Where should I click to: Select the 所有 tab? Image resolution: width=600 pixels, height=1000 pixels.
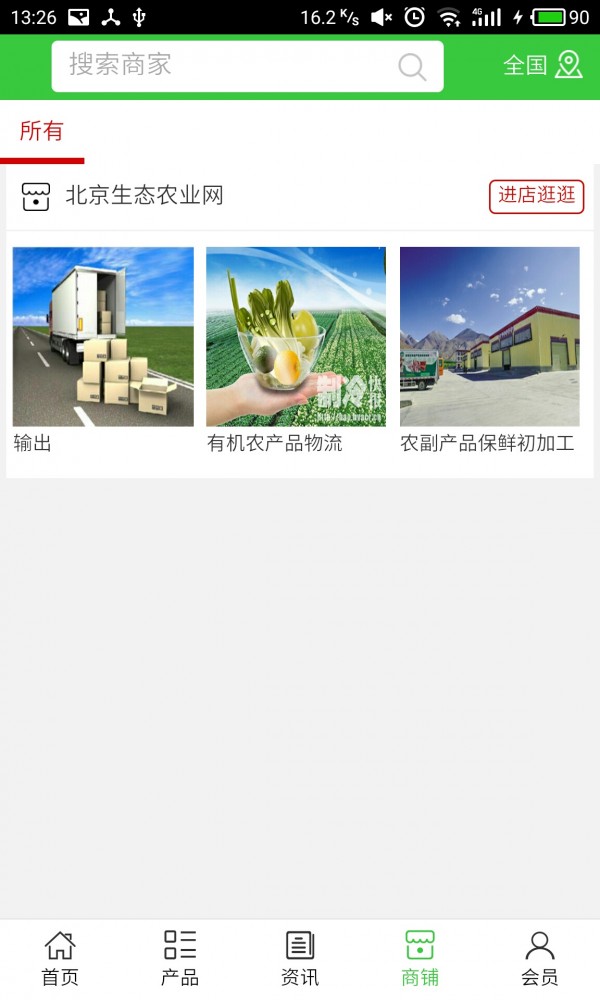click(41, 132)
